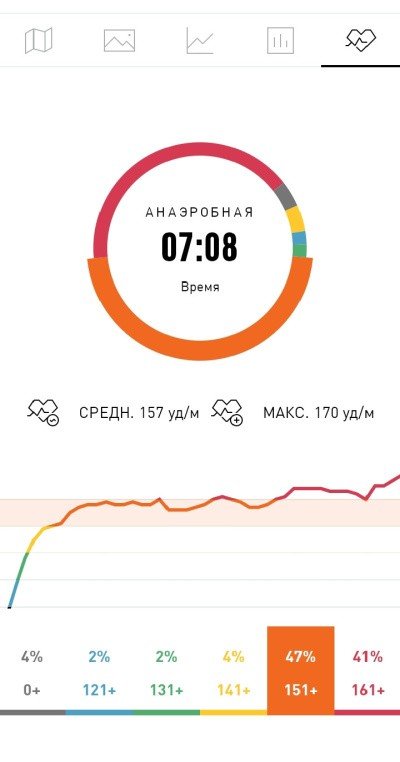The height and width of the screenshot is (762, 400).
Task: Choose the 131+ zone with 2%
Action: (166, 673)
